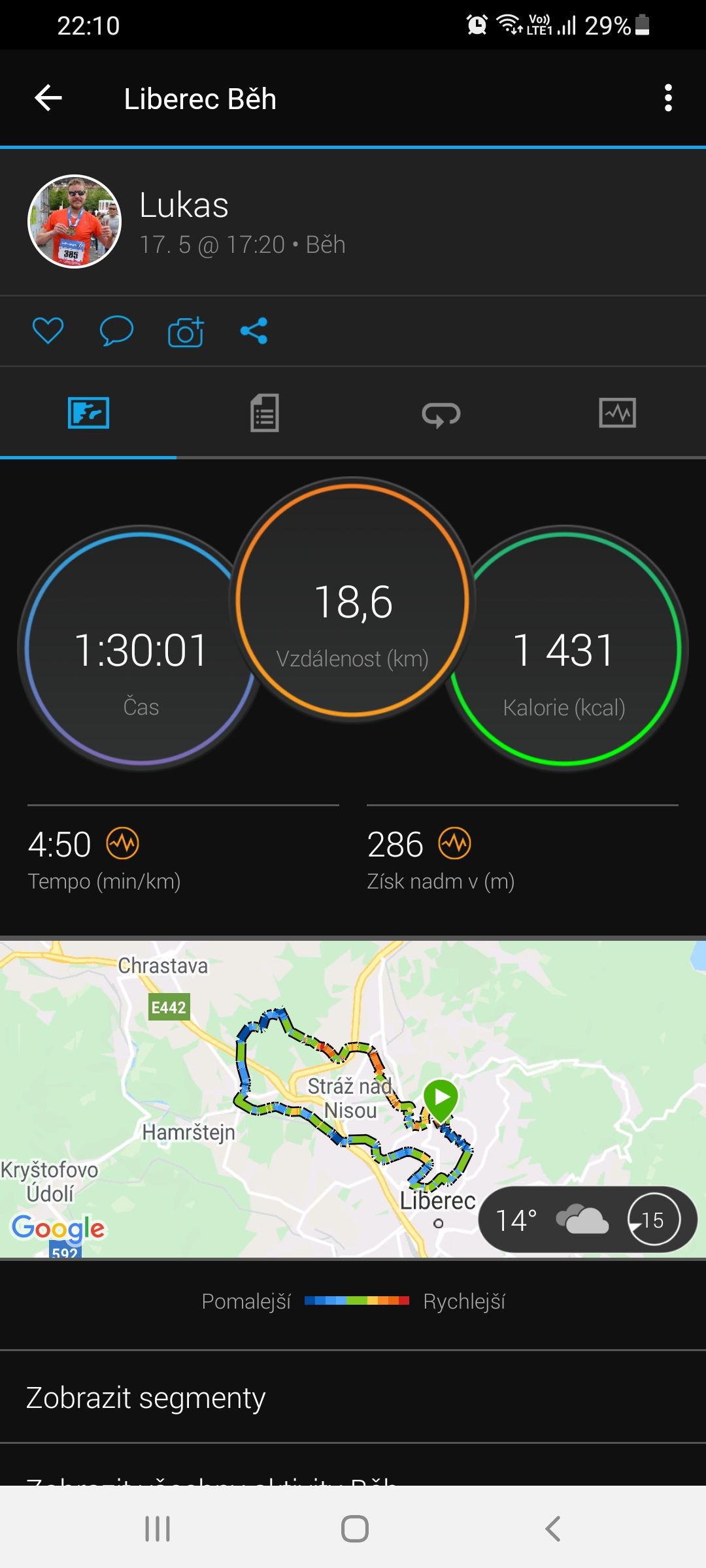The height and width of the screenshot is (1568, 706).
Task: Share this run activity
Action: click(254, 331)
